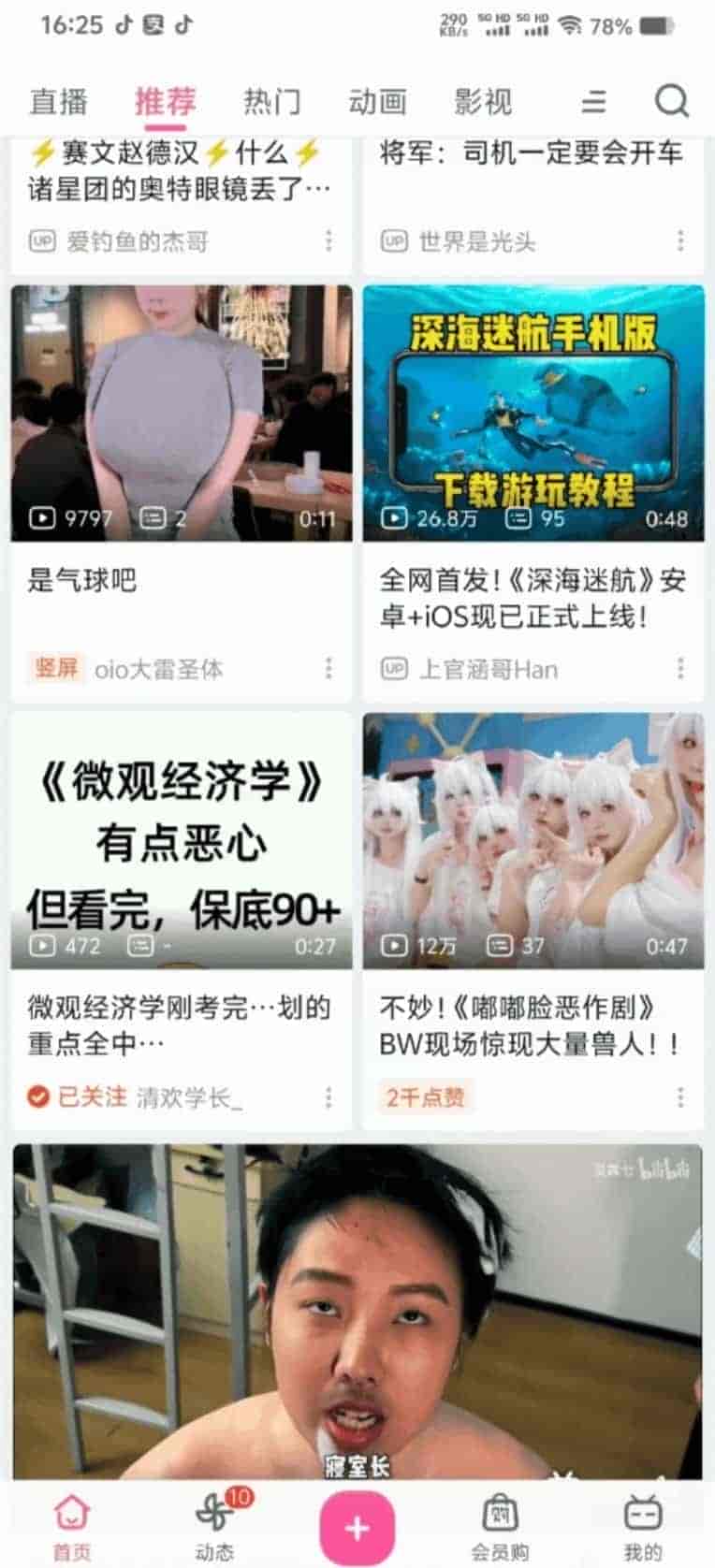Select the 动画 tab
Viewport: 715px width, 1568px height.
coord(377,101)
